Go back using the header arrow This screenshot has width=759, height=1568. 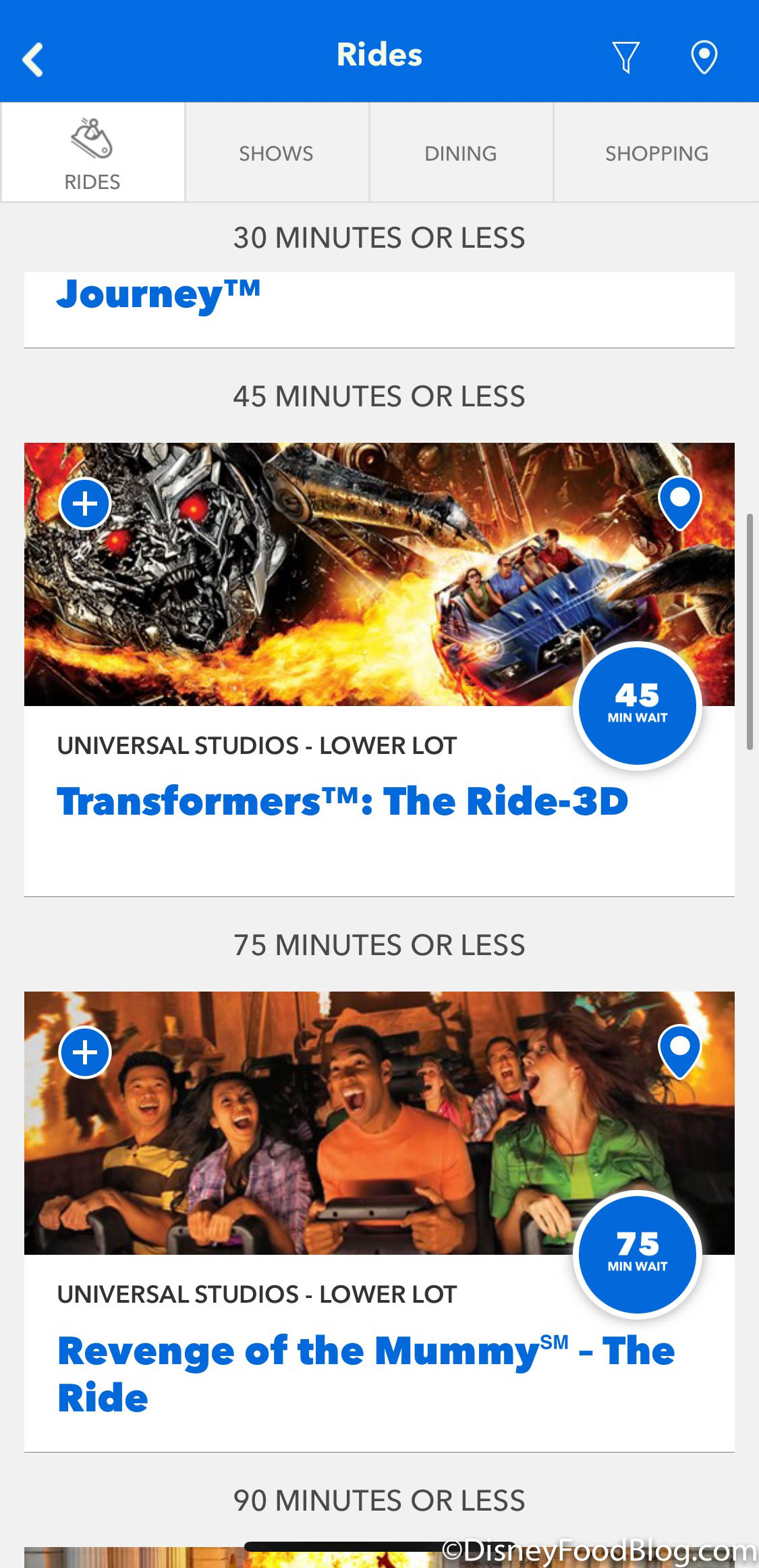tap(32, 59)
